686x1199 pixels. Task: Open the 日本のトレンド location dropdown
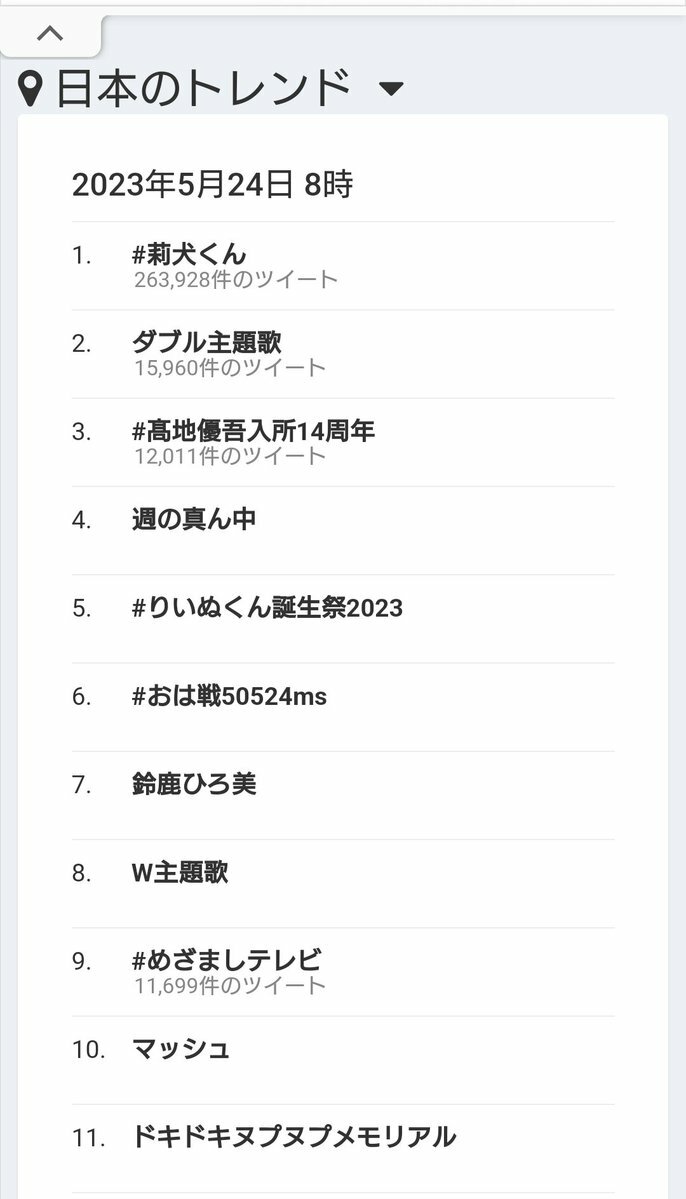point(391,89)
